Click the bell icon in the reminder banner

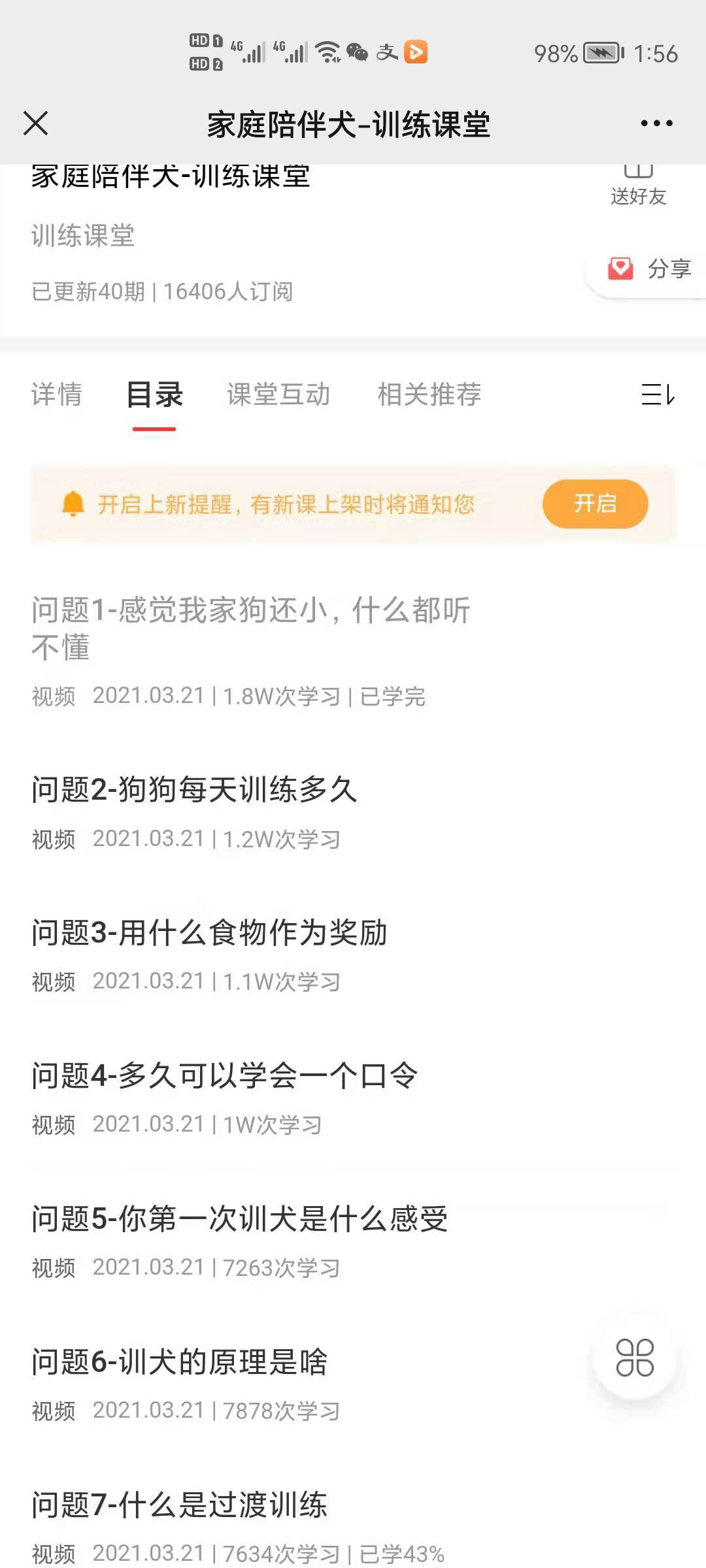[x=73, y=503]
